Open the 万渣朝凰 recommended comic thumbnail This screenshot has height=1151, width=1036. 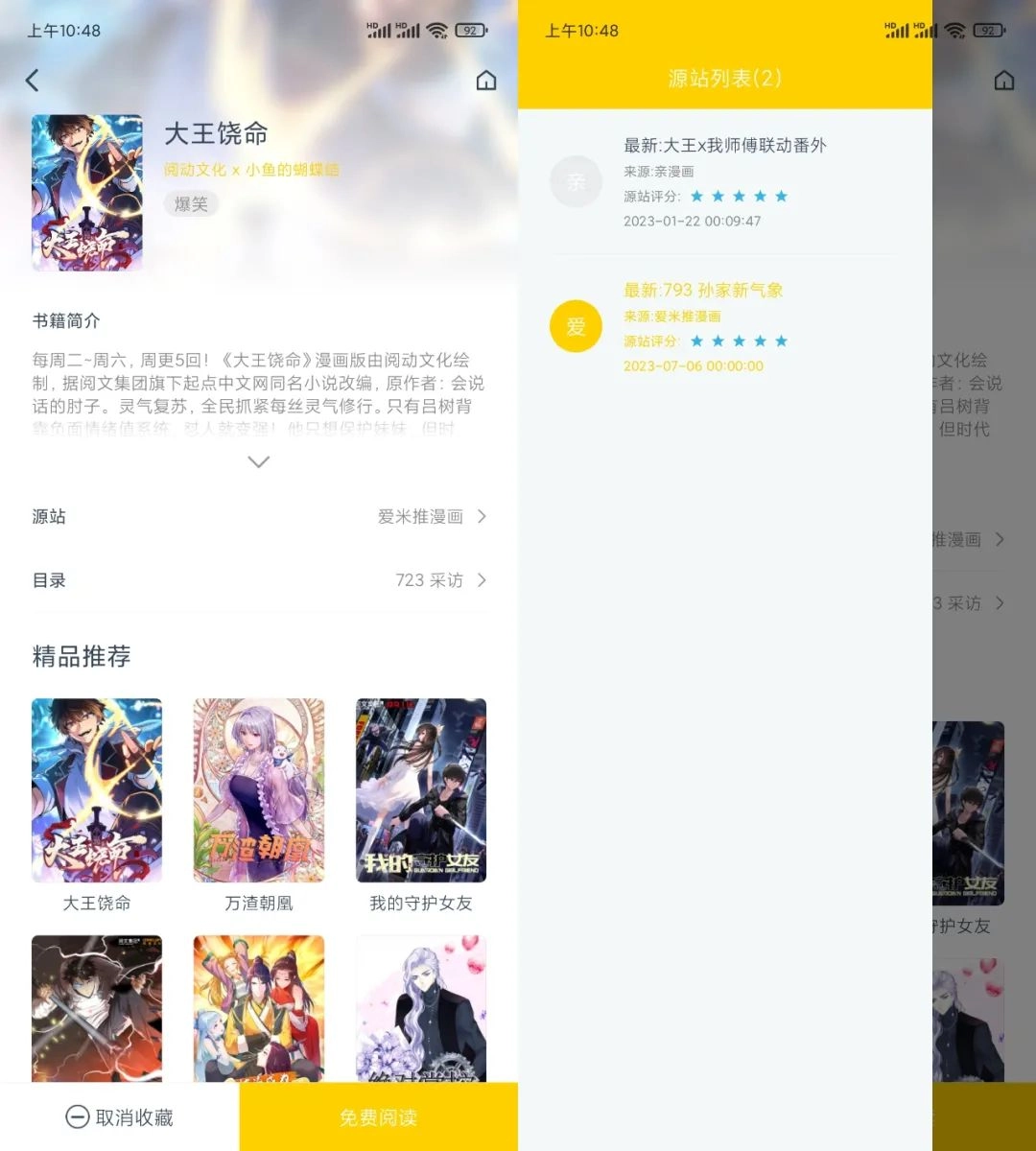click(258, 790)
